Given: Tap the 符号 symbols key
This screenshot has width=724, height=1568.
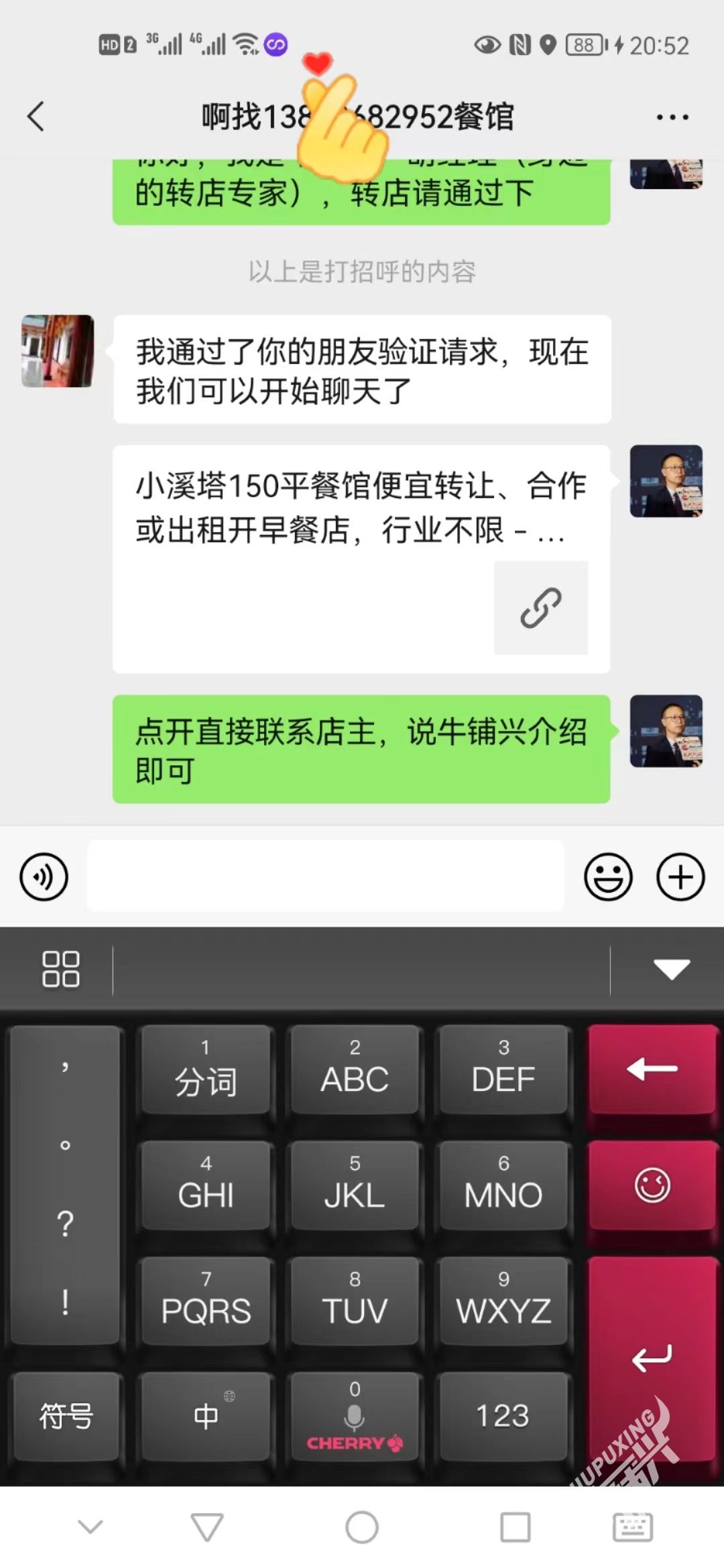Looking at the screenshot, I should coord(66,1415).
